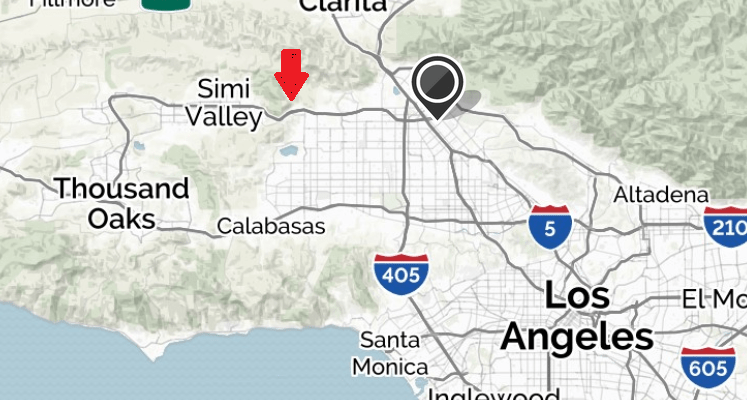
Task: Tap the black location pin marker
Action: click(x=438, y=84)
